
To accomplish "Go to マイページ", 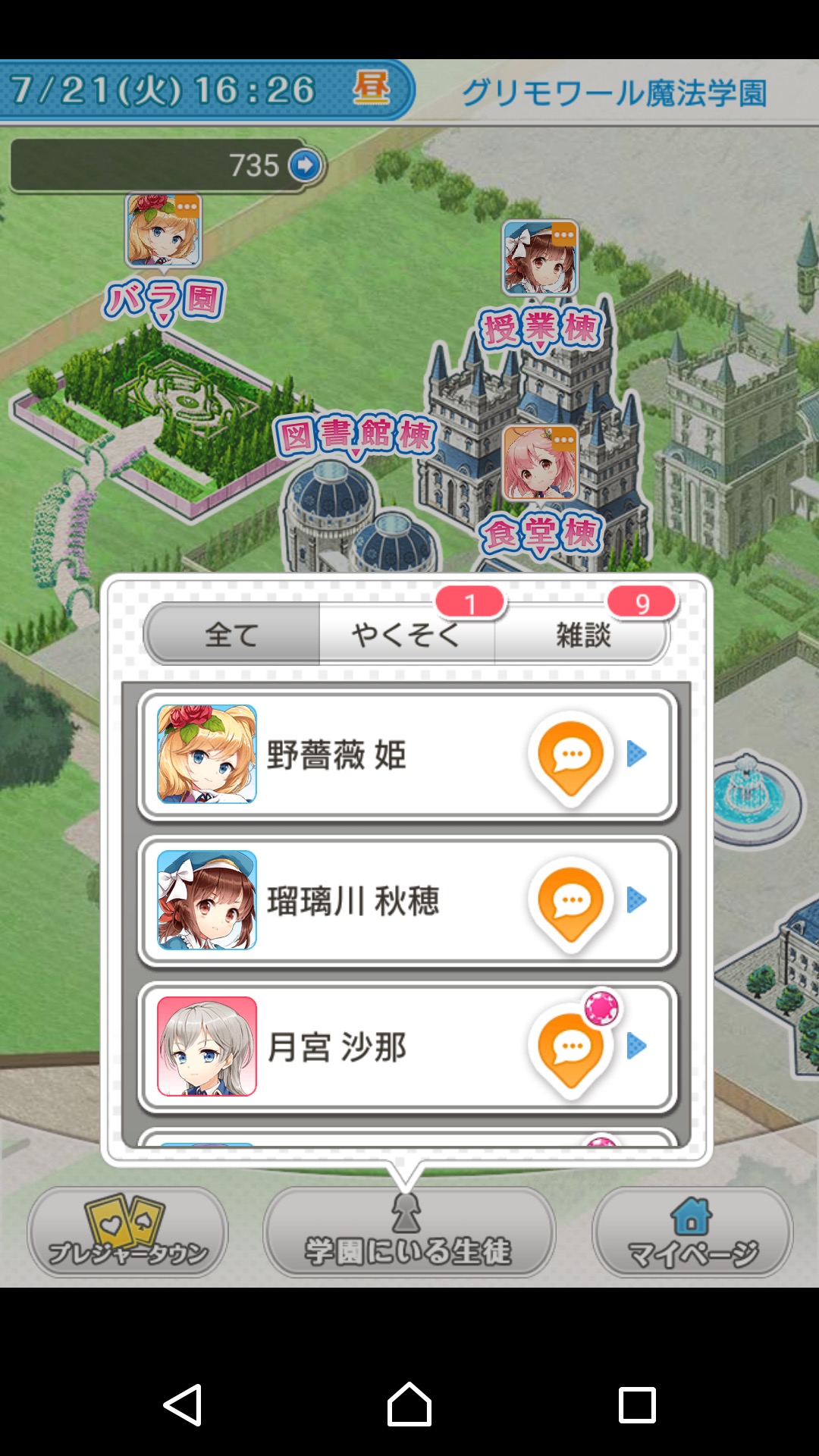I will point(692,1232).
